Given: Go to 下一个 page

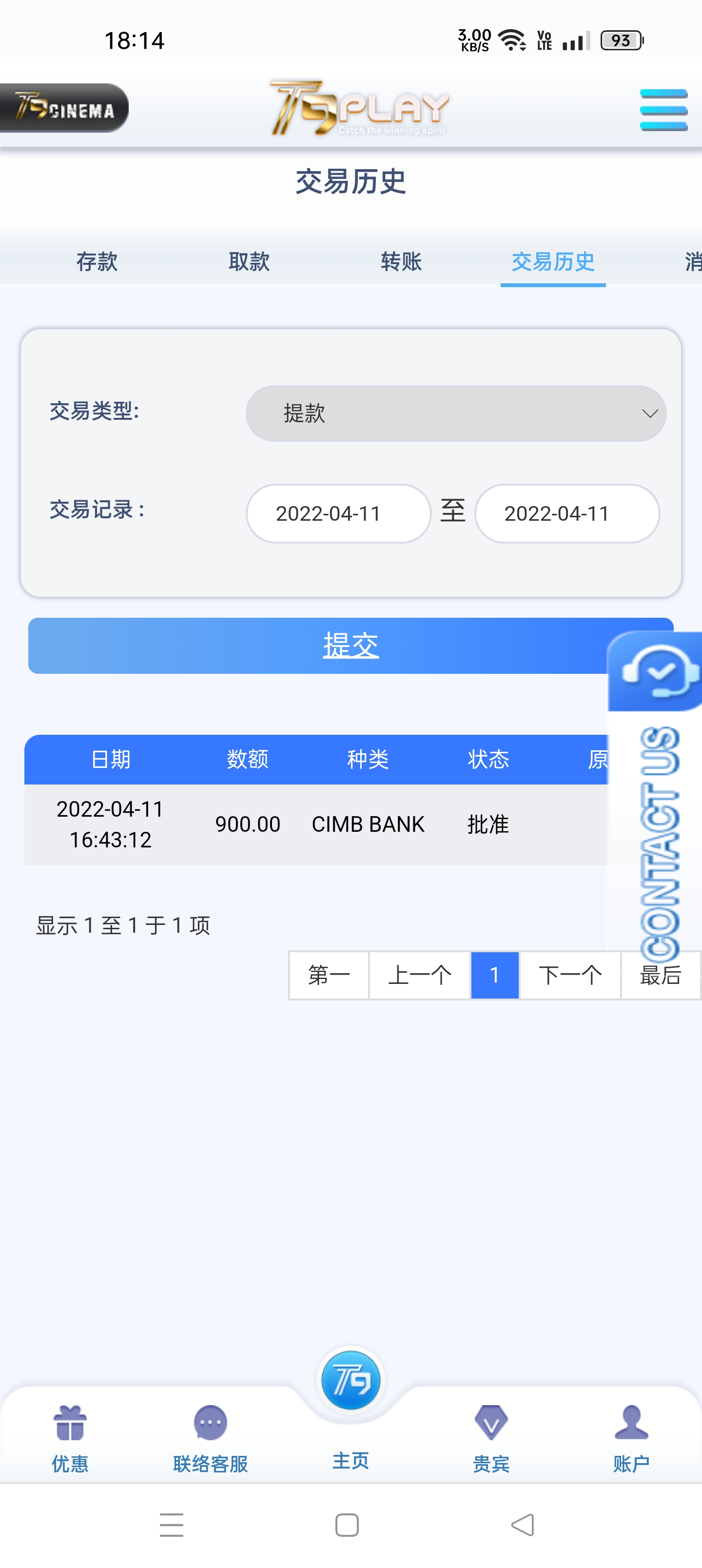Looking at the screenshot, I should (x=570, y=975).
